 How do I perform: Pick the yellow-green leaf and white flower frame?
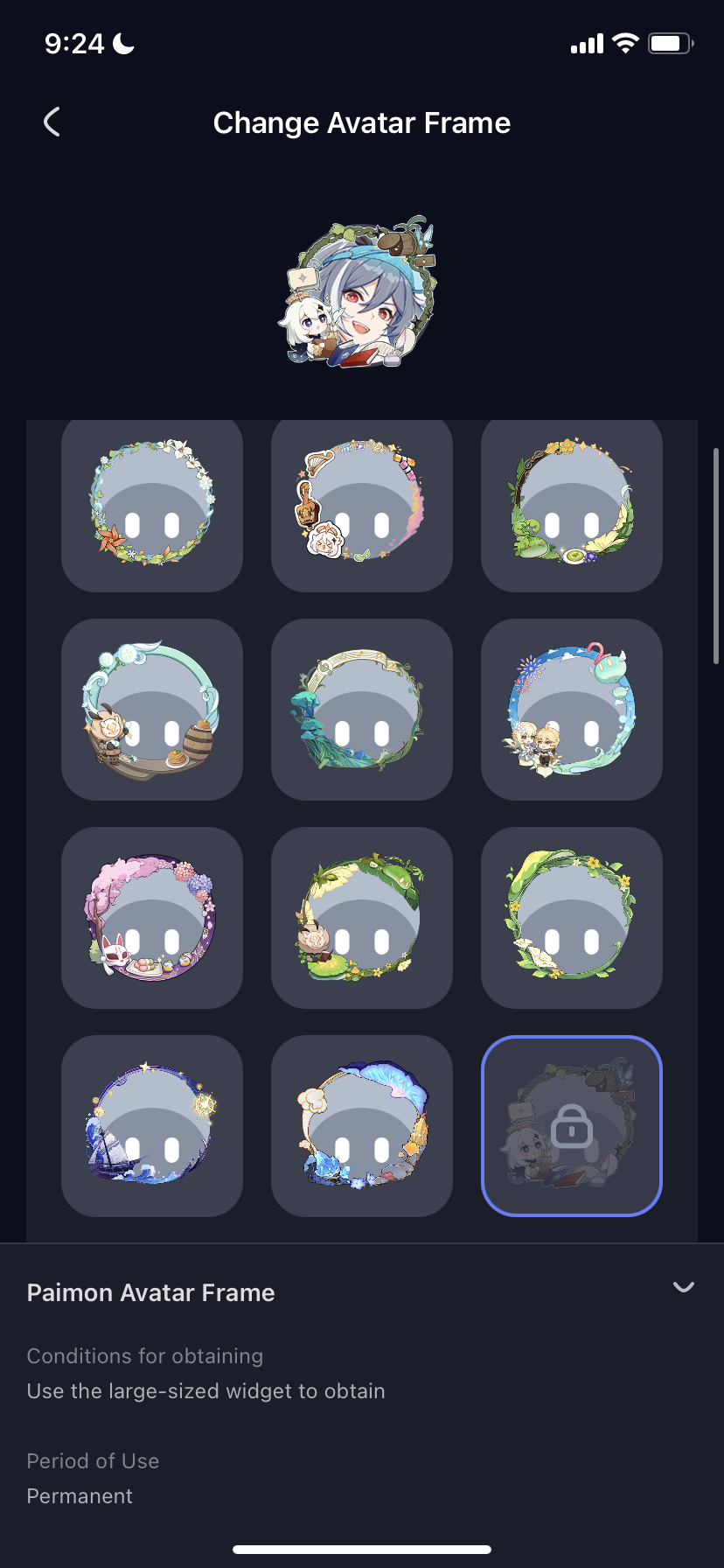tap(572, 918)
